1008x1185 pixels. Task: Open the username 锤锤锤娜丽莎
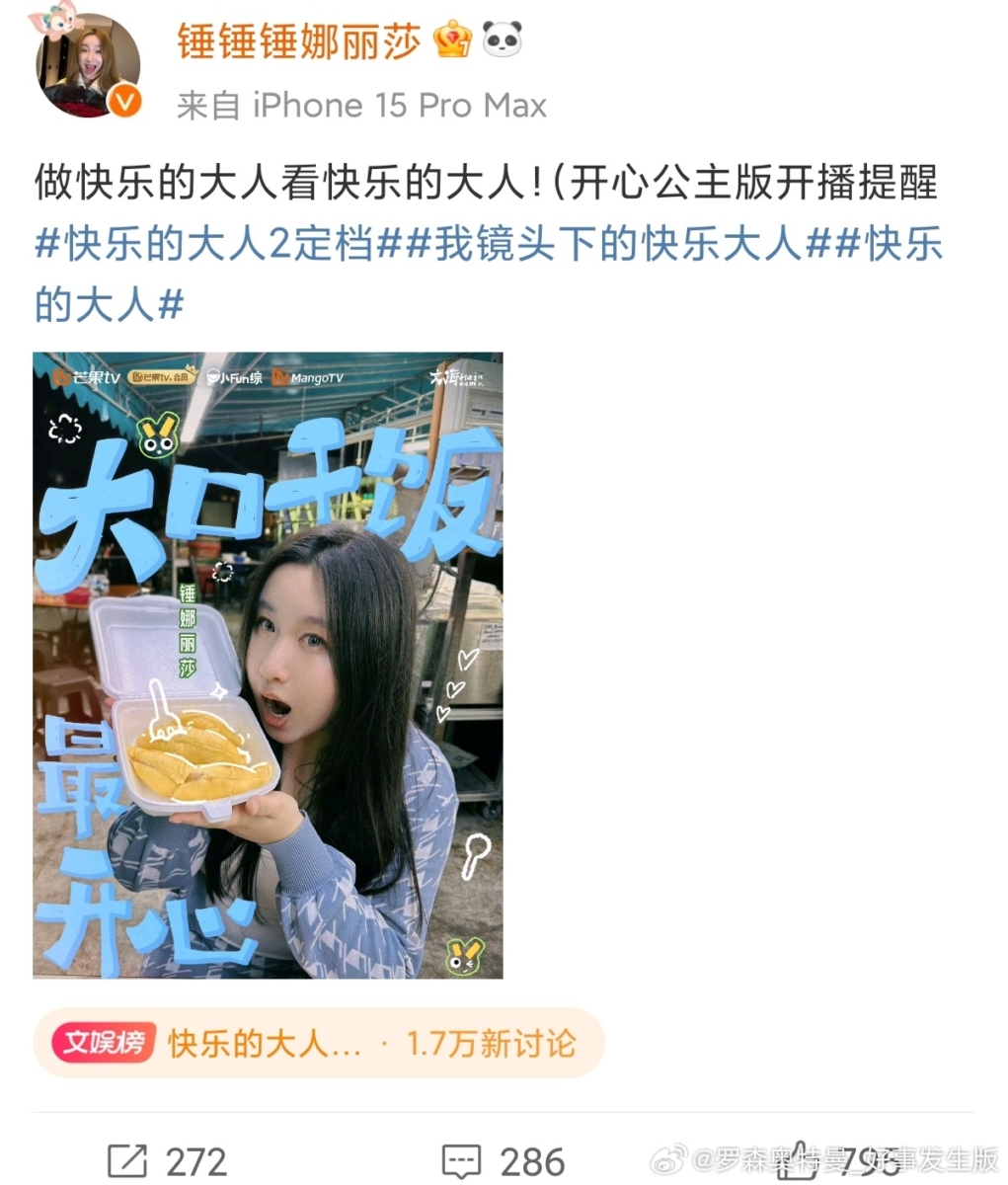tap(298, 40)
